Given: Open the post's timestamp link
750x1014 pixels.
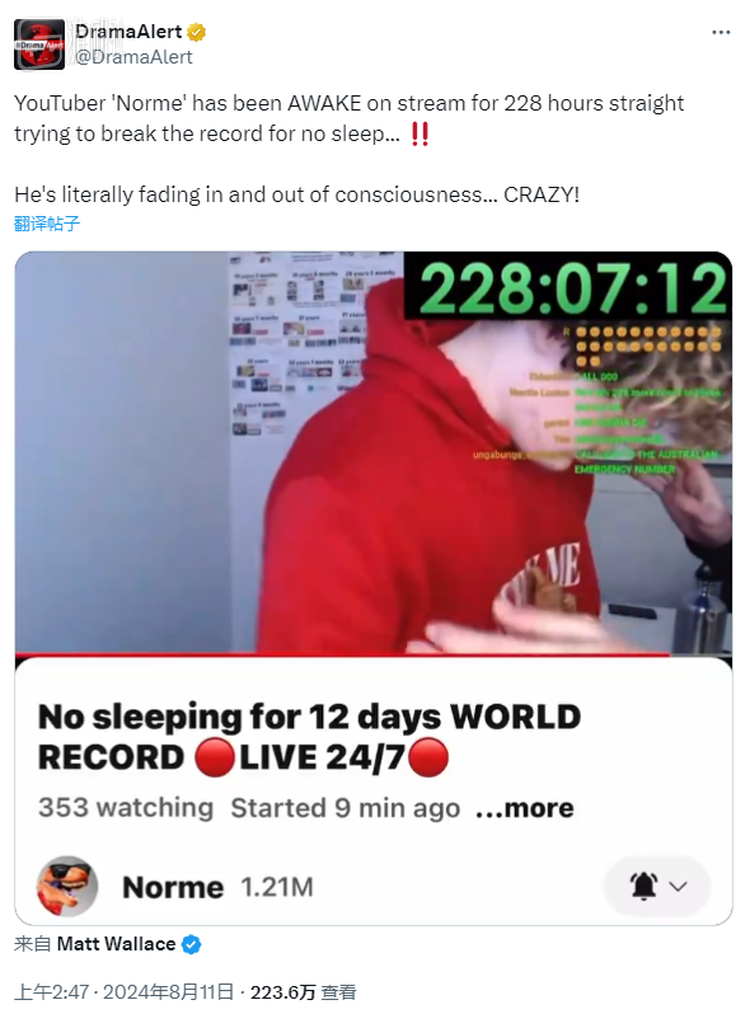Looking at the screenshot, I should [x=123, y=992].
